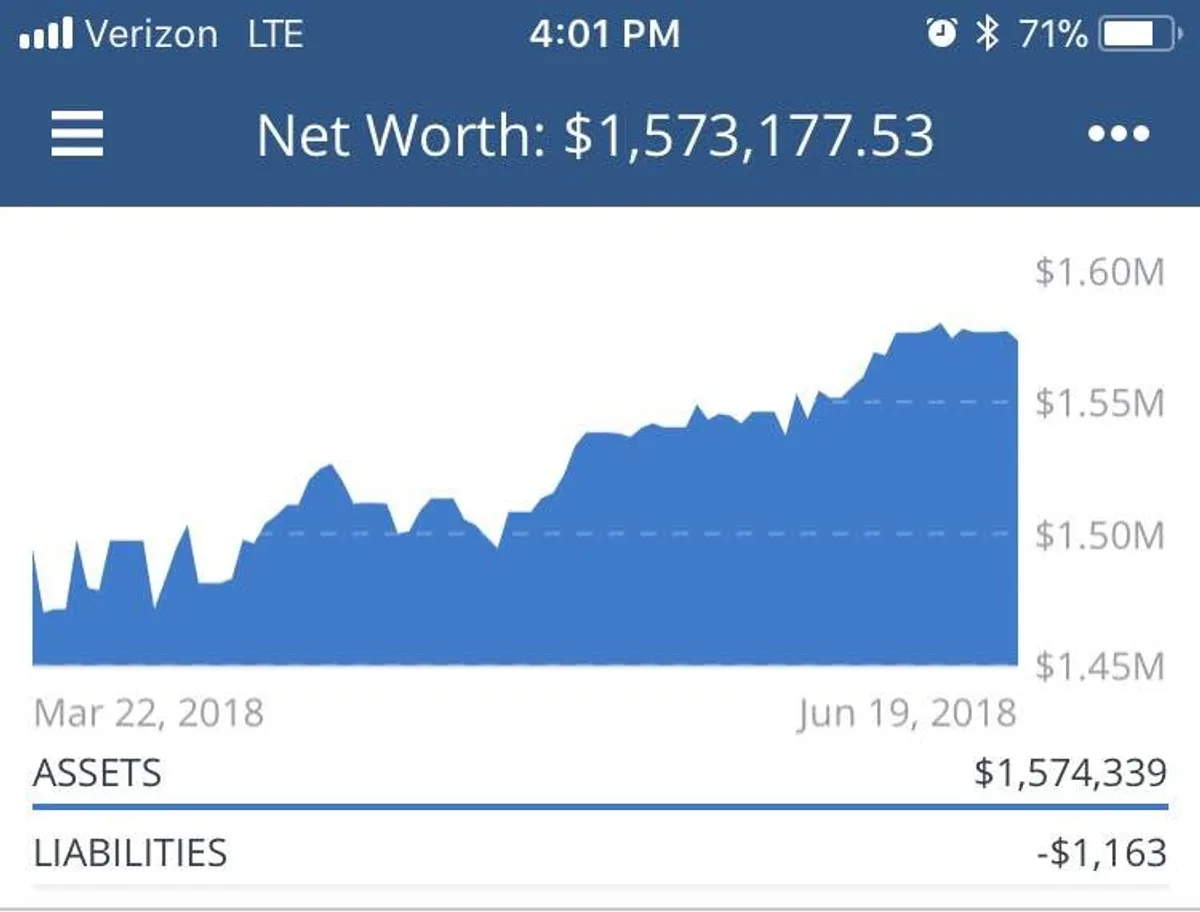The height and width of the screenshot is (912, 1200).
Task: Open the hamburger navigation menu
Action: (77, 134)
